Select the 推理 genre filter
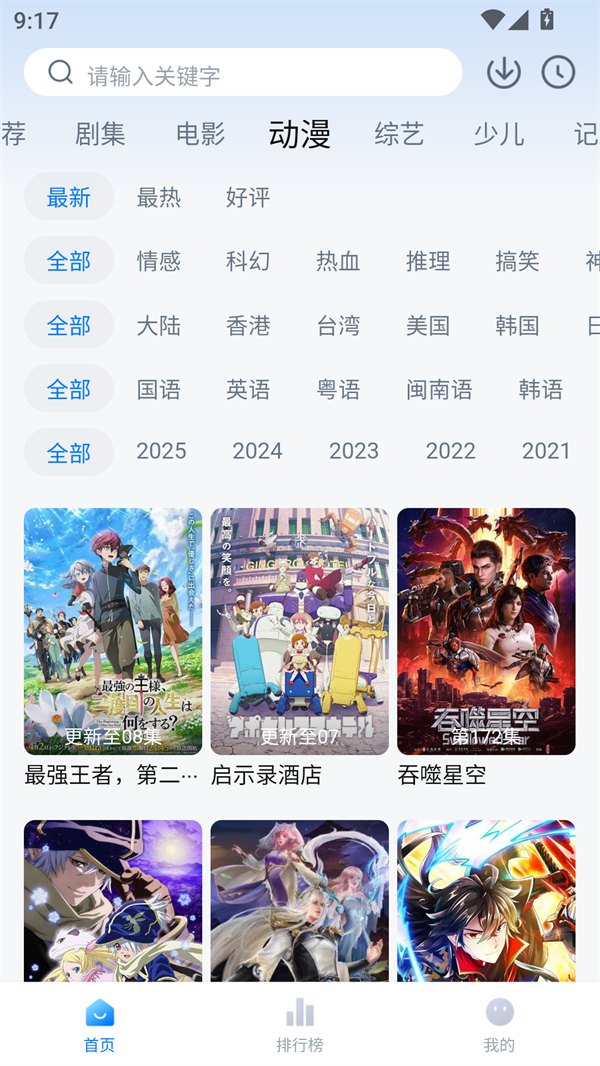 coord(428,261)
